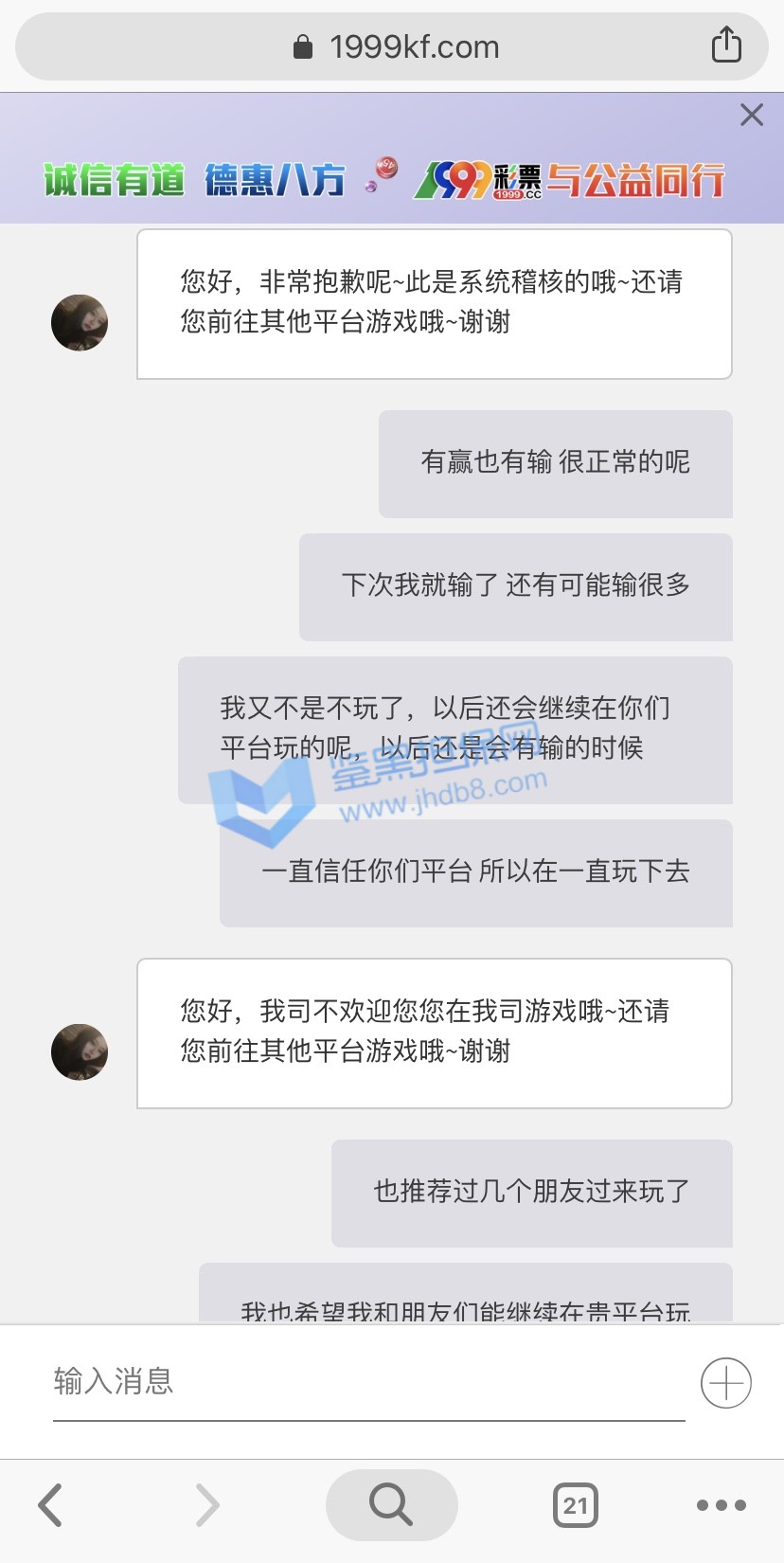The height and width of the screenshot is (1563, 784).
Task: Open the browser three-dot menu
Action: click(x=721, y=1505)
